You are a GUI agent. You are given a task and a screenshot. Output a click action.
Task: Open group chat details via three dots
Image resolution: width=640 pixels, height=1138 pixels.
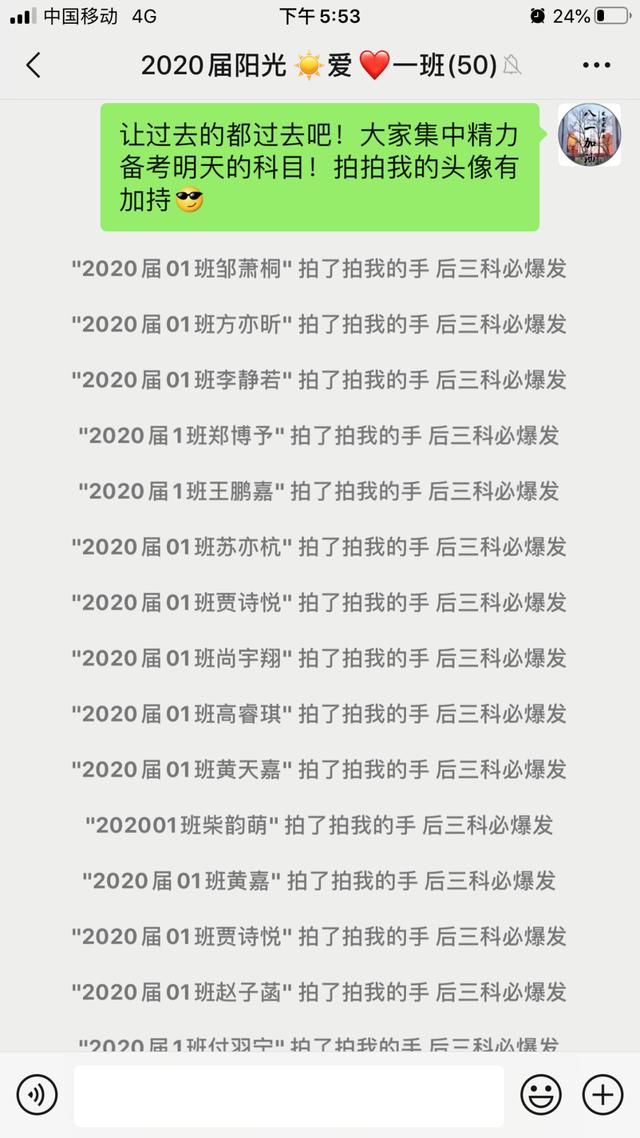pyautogui.click(x=596, y=65)
